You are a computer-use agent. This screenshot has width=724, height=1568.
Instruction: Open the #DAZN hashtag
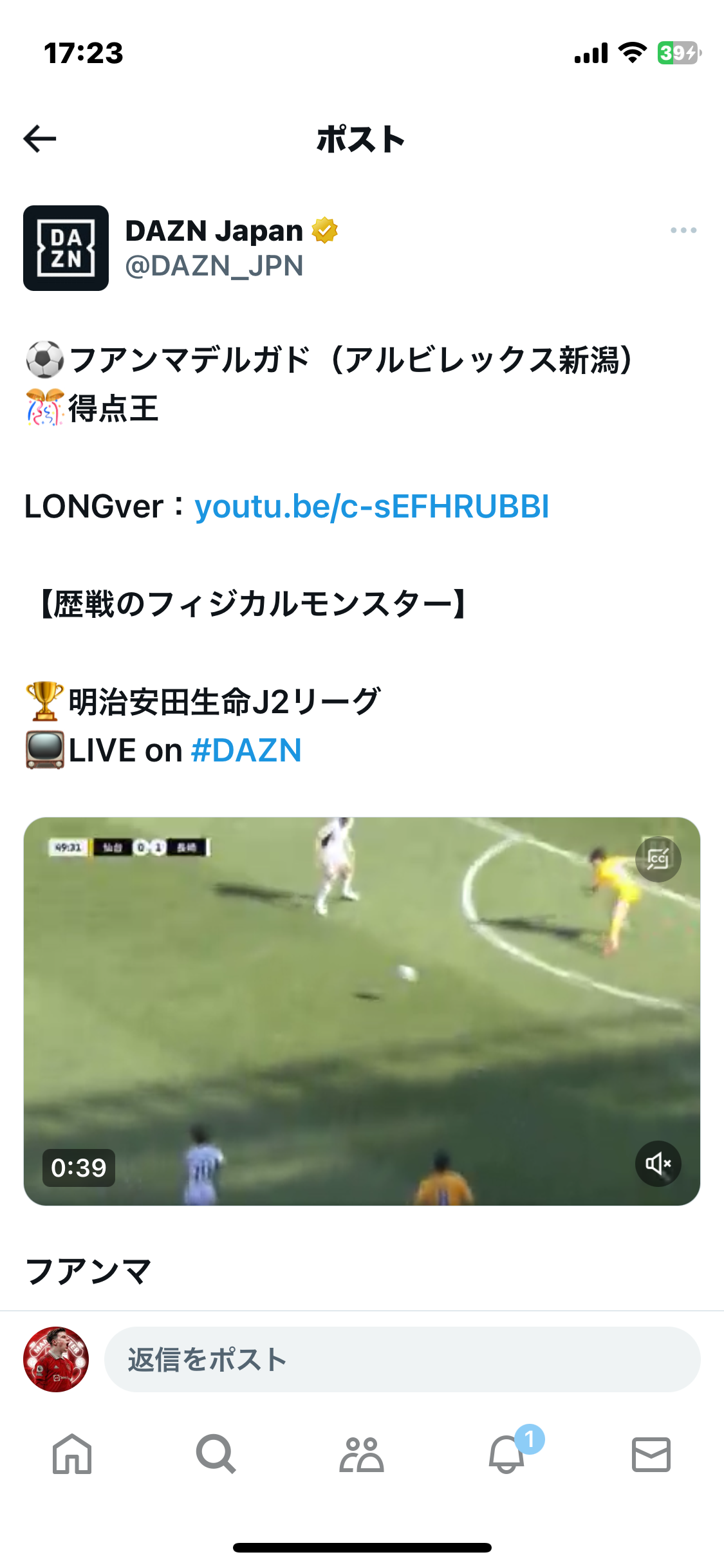tap(246, 751)
